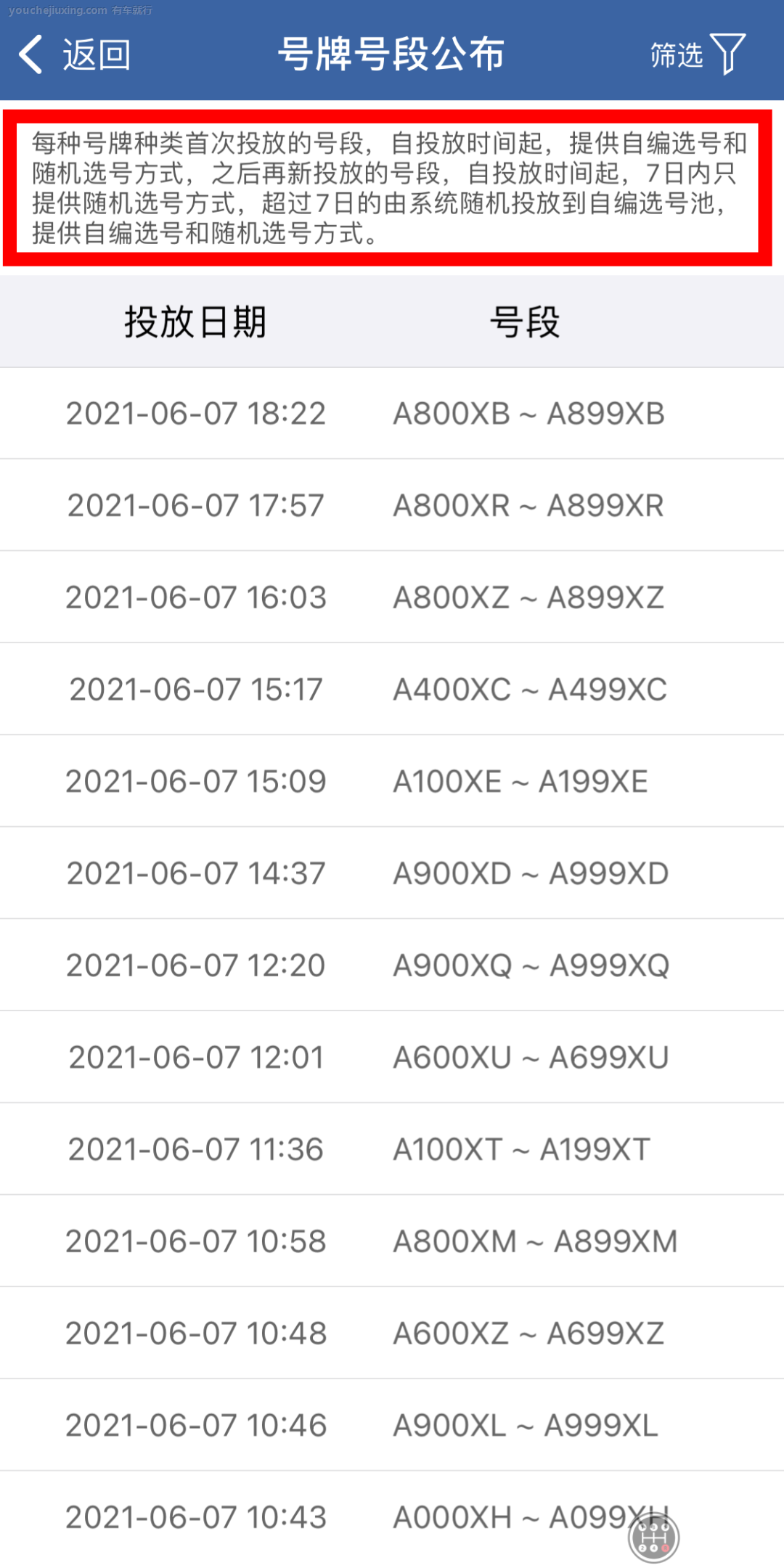
Task: Select the 投放日期 column header
Action: 195,322
